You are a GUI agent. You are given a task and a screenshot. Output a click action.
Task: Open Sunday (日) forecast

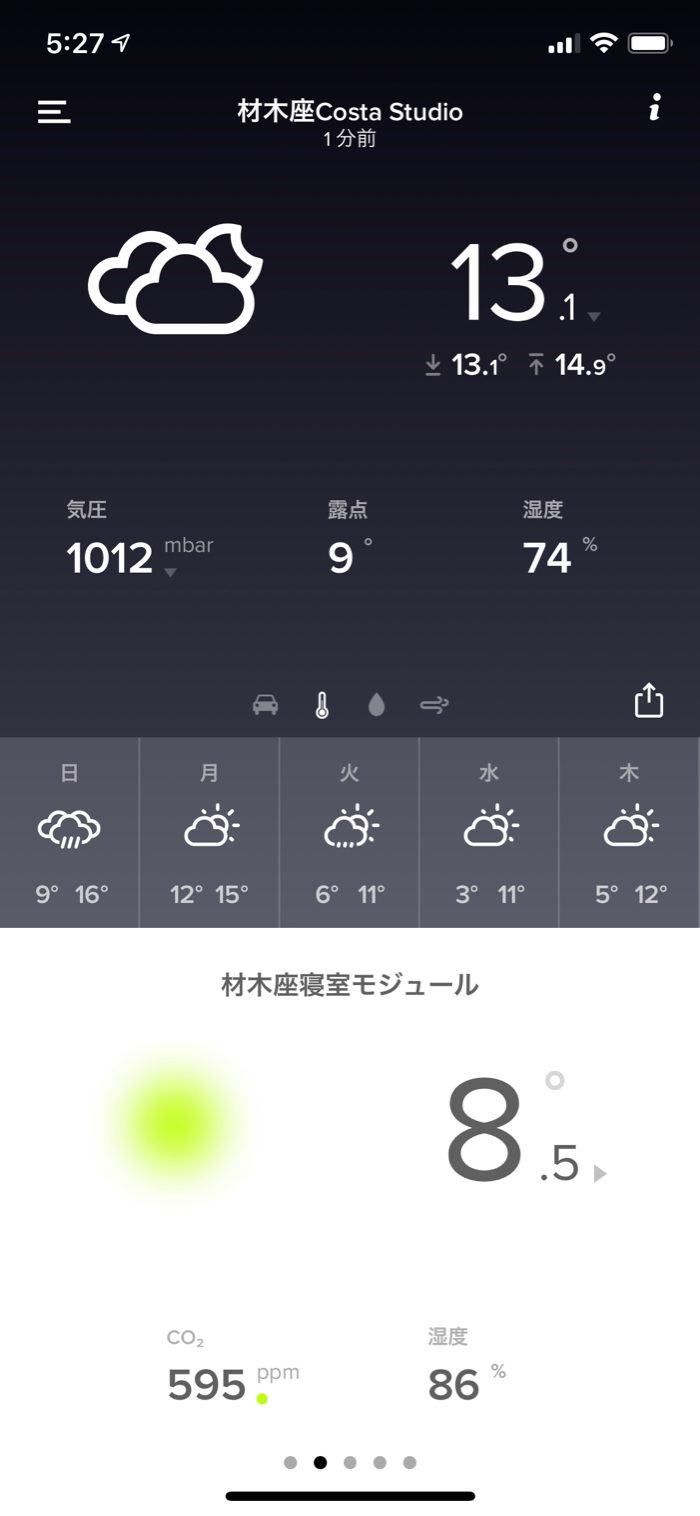(x=70, y=832)
